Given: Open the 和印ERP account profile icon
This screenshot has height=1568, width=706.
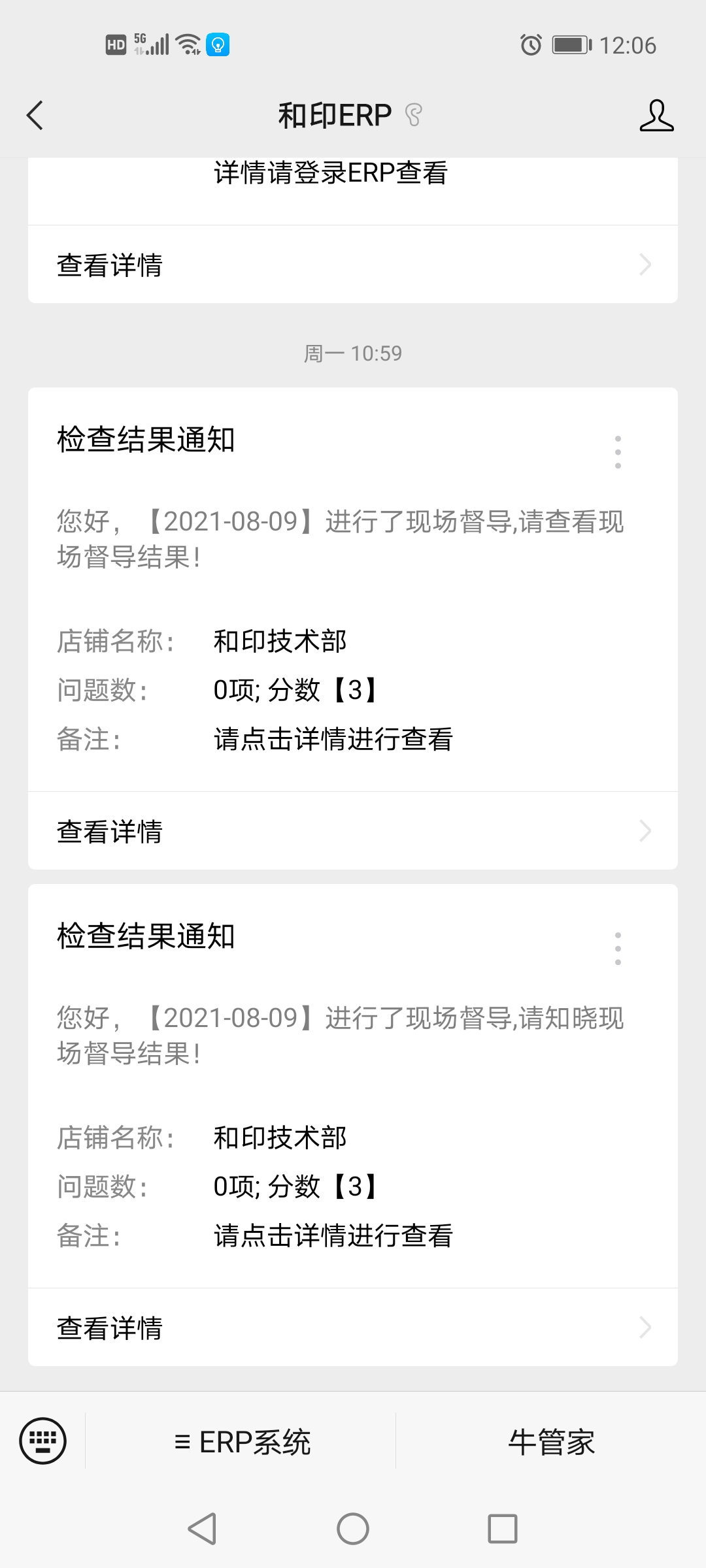Looking at the screenshot, I should (656, 116).
